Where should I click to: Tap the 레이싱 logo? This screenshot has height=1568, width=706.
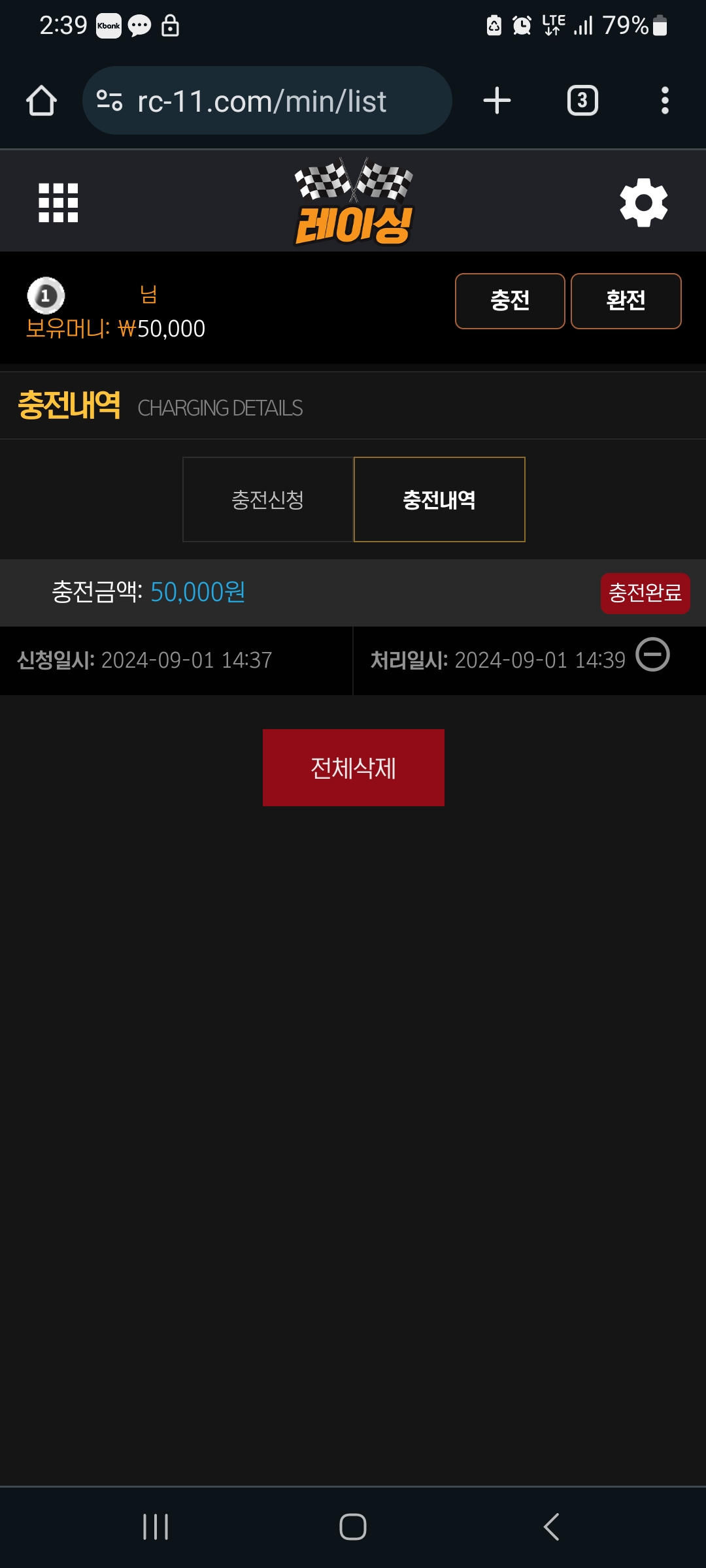click(x=353, y=203)
